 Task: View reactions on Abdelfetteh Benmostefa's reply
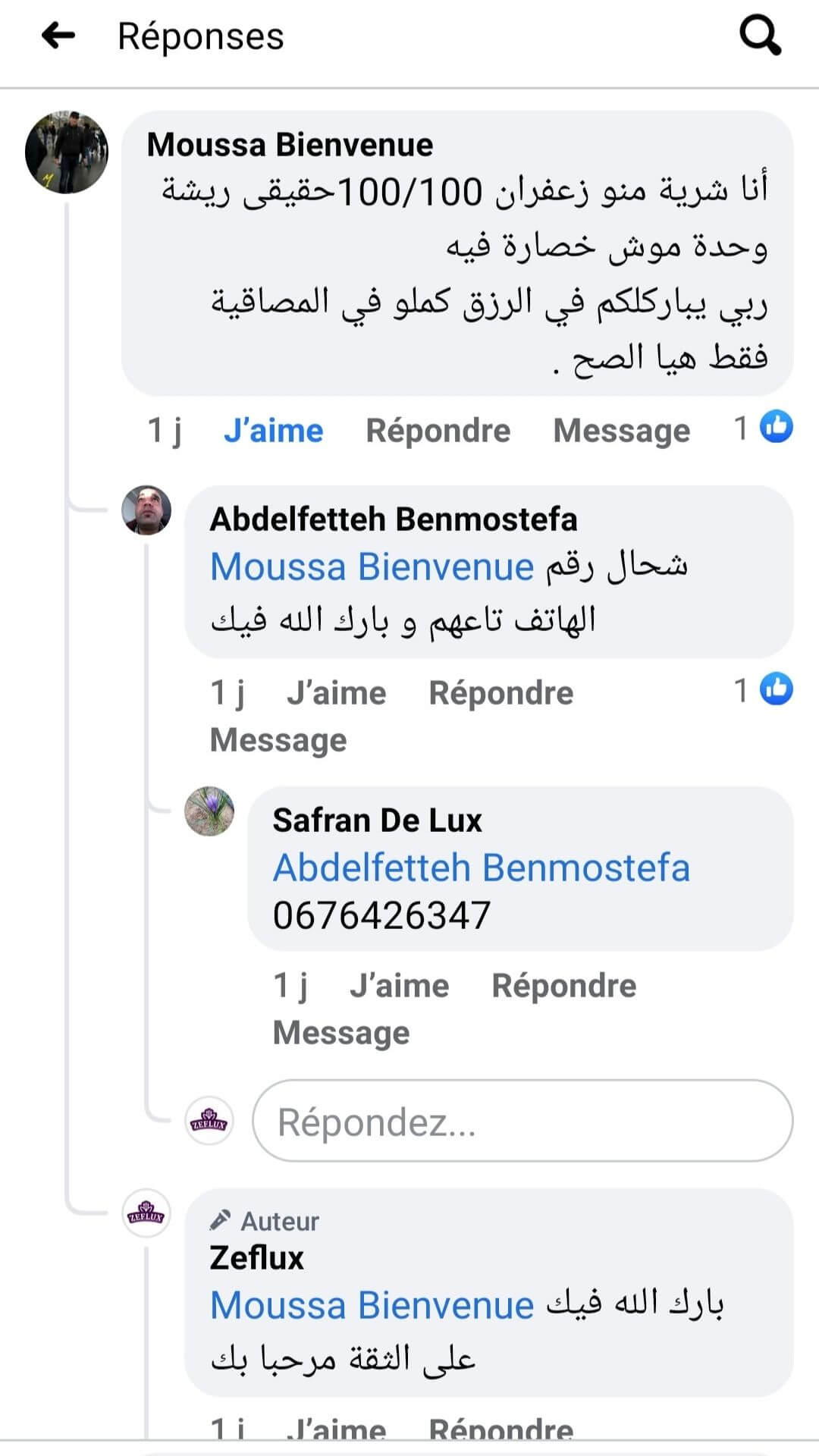click(764, 690)
